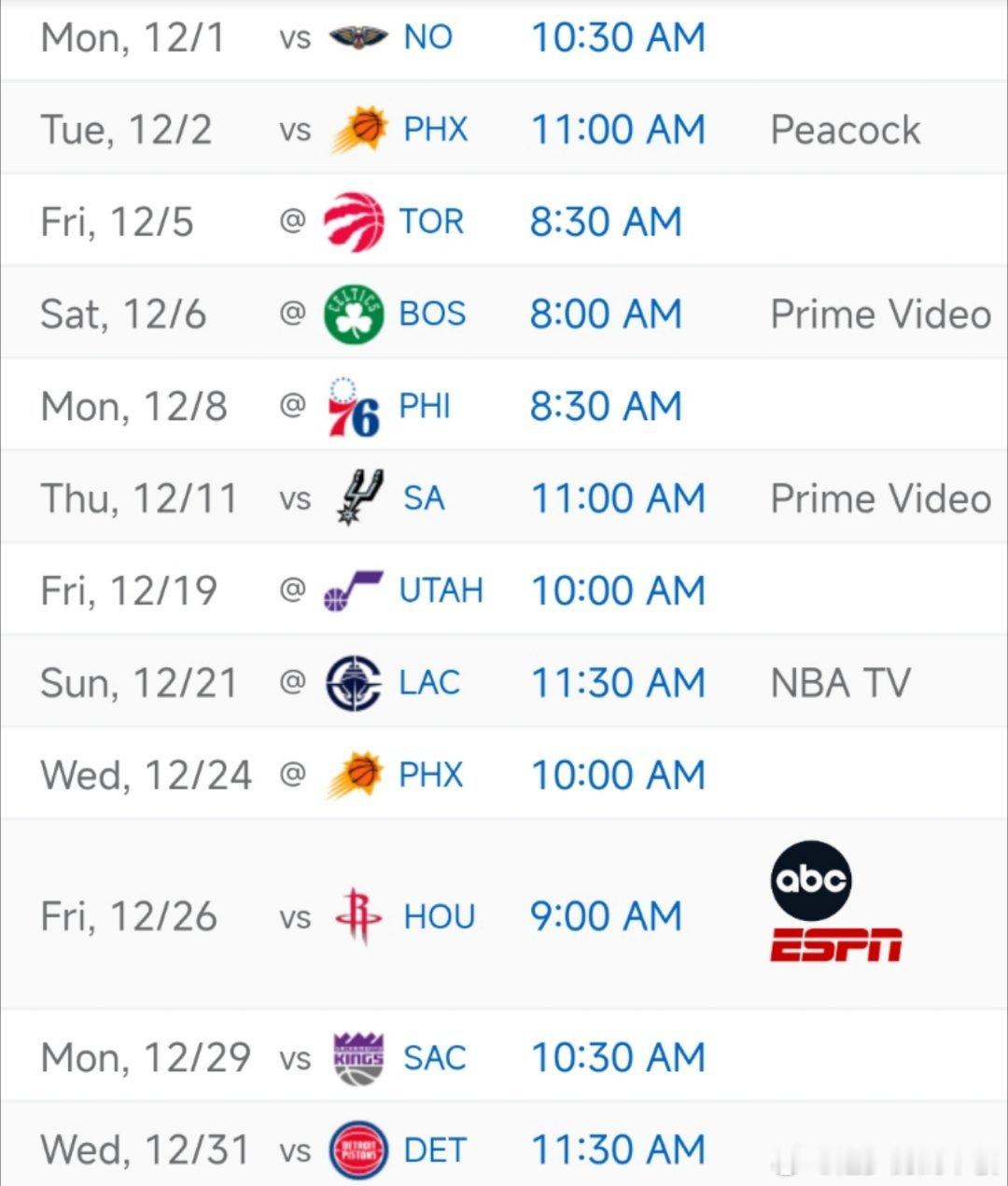Select the TOR team link
The width and height of the screenshot is (1008, 1186).
click(431, 222)
